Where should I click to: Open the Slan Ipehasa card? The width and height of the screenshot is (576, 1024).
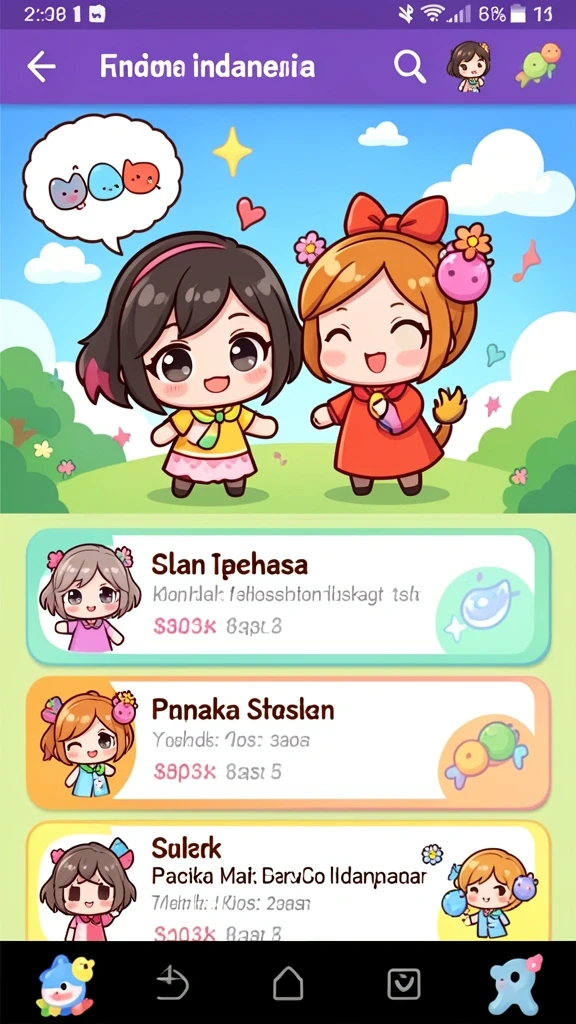pos(288,597)
